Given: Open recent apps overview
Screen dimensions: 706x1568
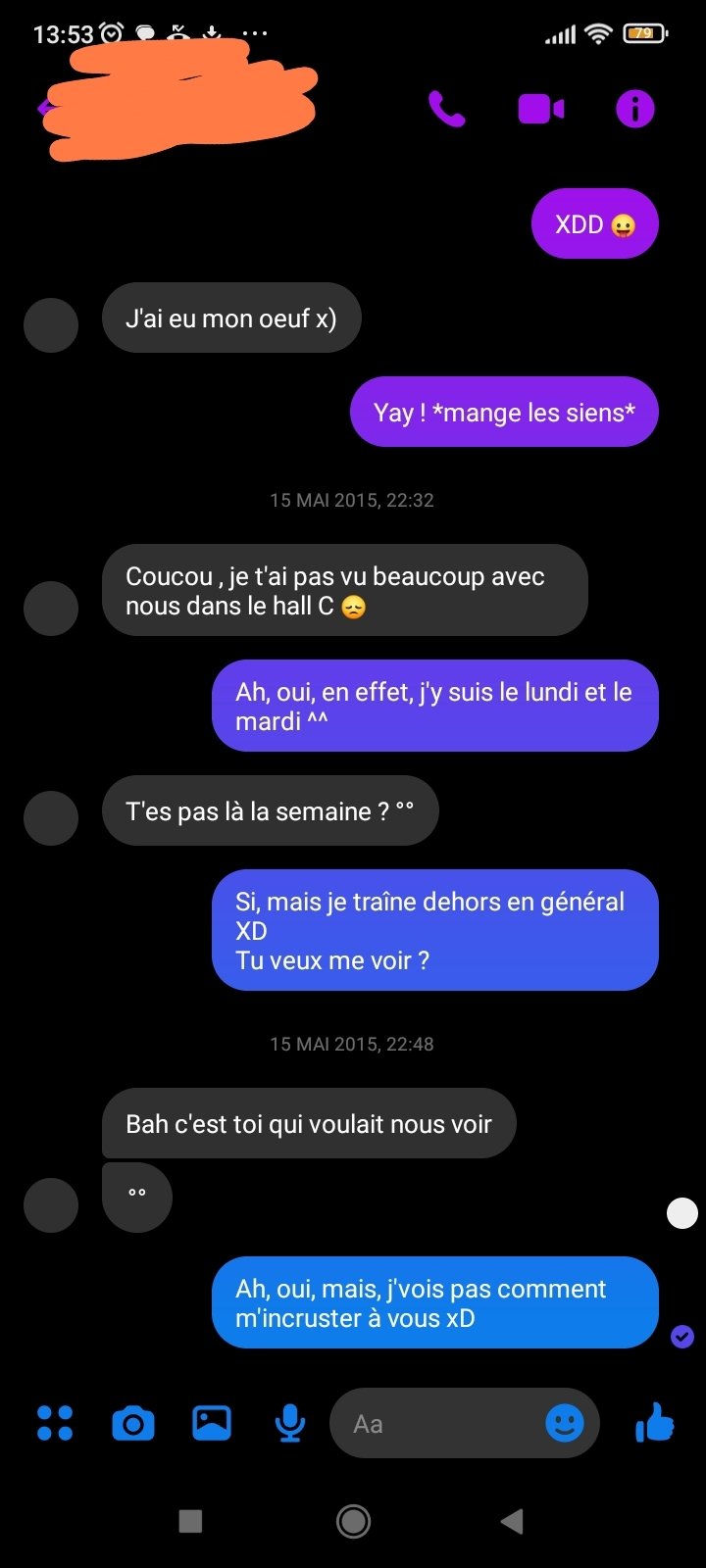Looking at the screenshot, I should pyautogui.click(x=190, y=1521).
